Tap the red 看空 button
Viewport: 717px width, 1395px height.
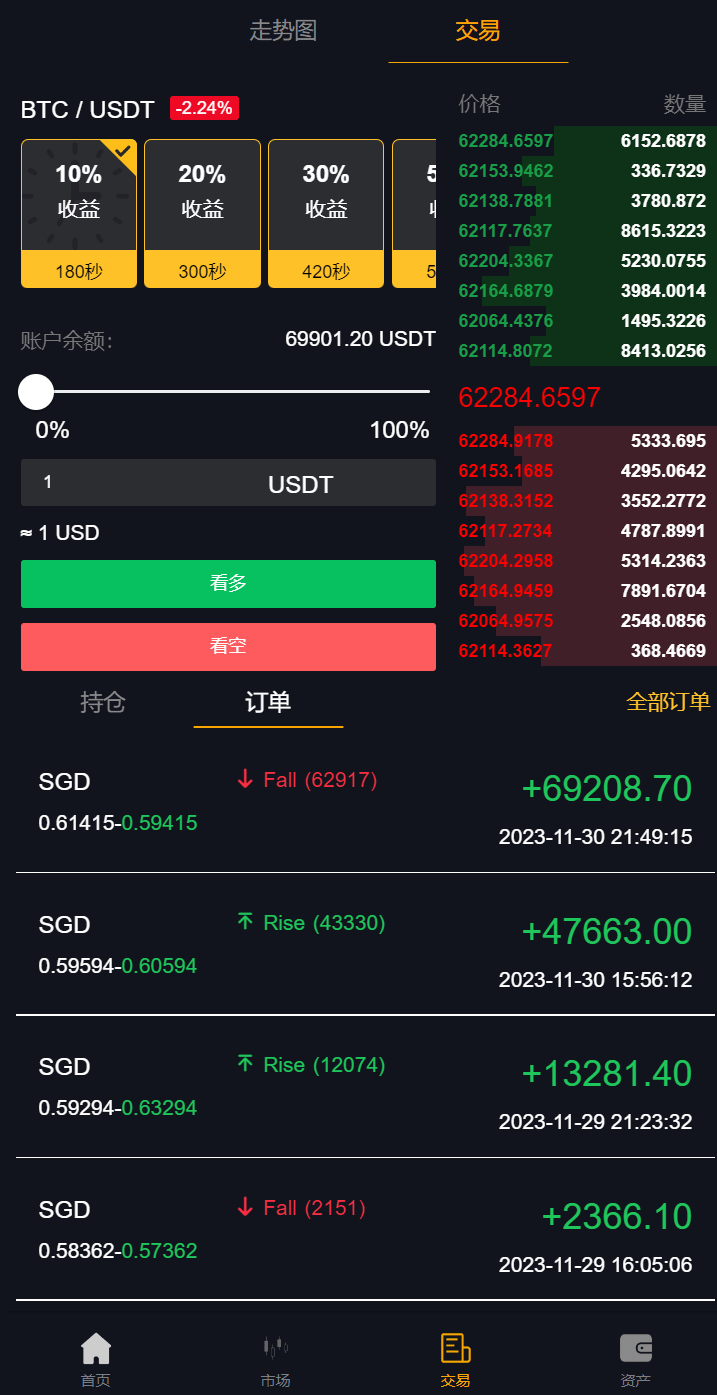point(228,647)
